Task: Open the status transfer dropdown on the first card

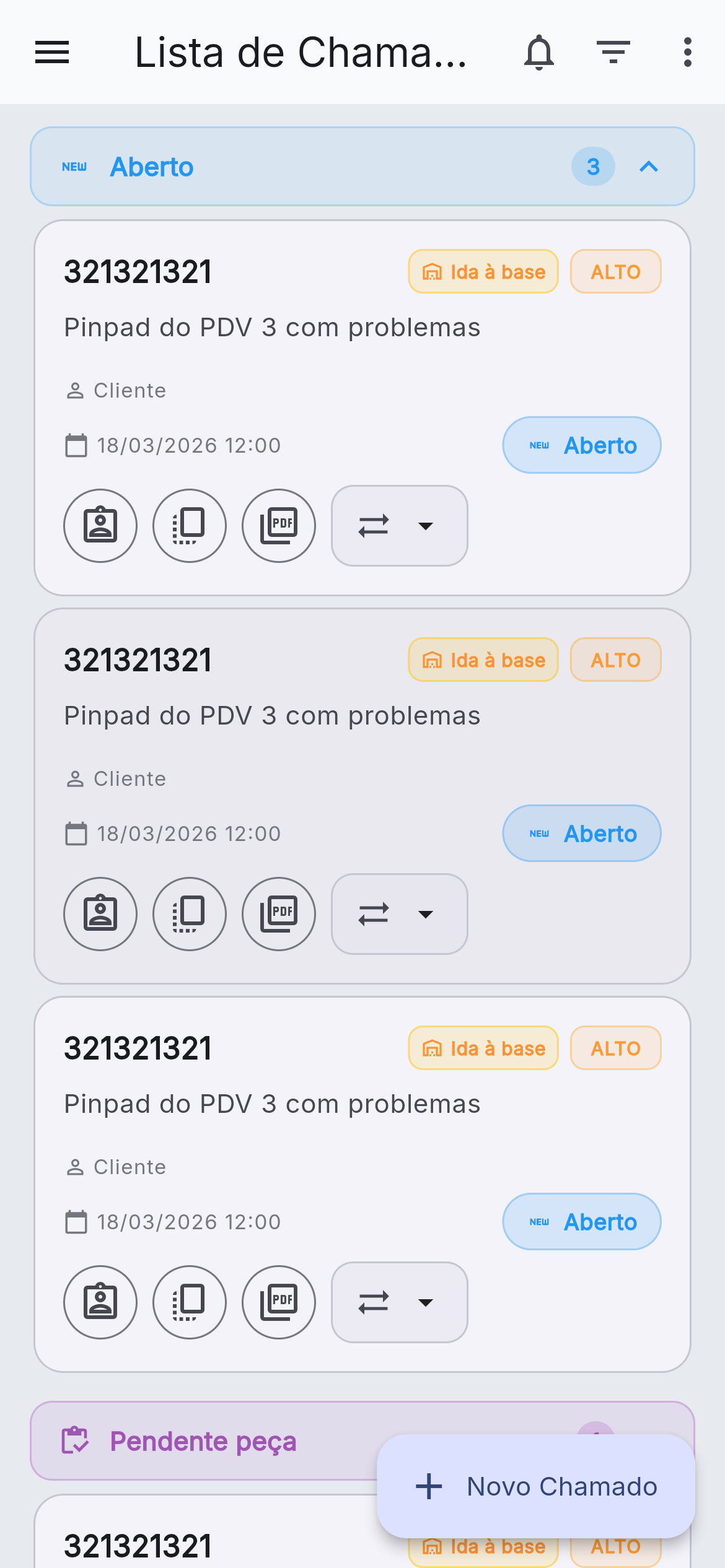Action: 399,525
